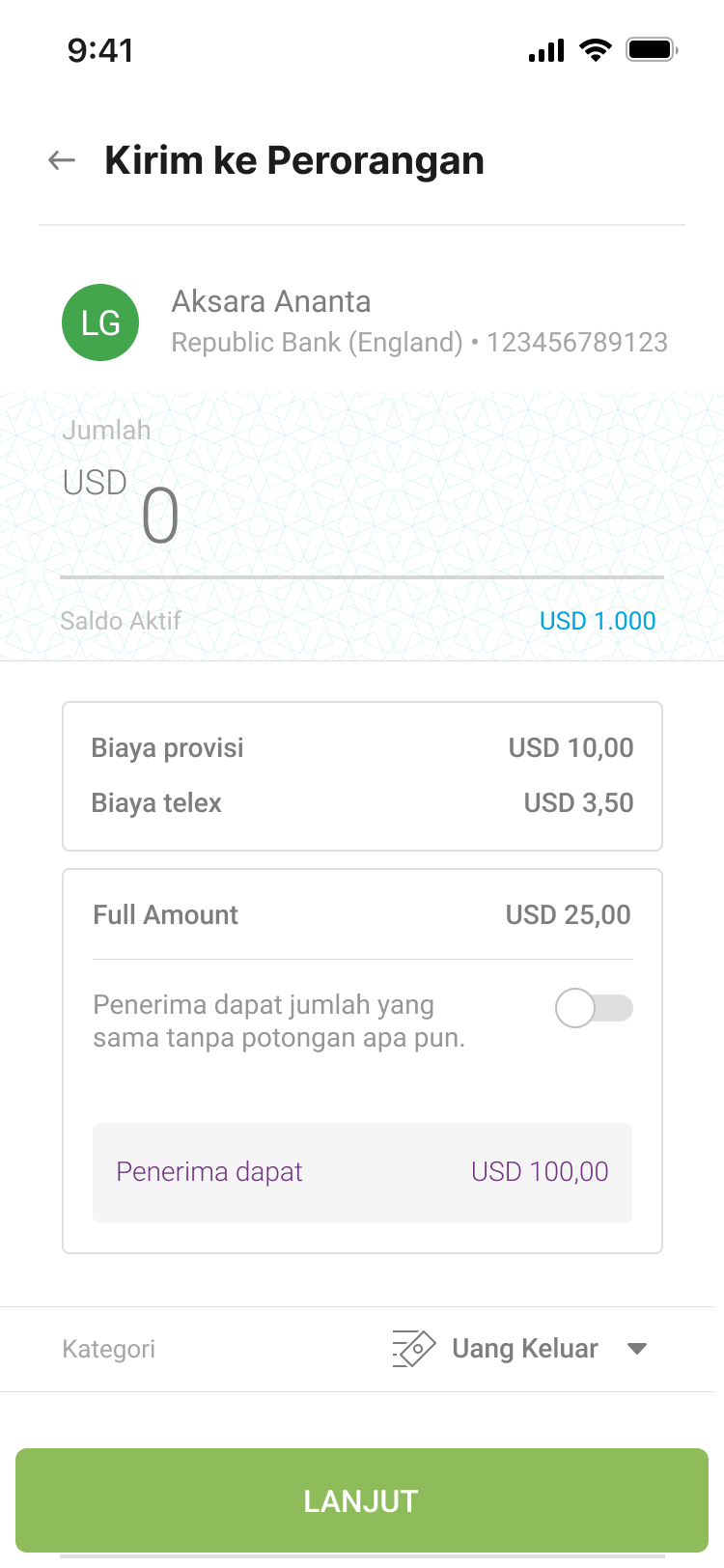724x1568 pixels.
Task: Tap the cellular signal bars icon
Action: pyautogui.click(x=546, y=50)
